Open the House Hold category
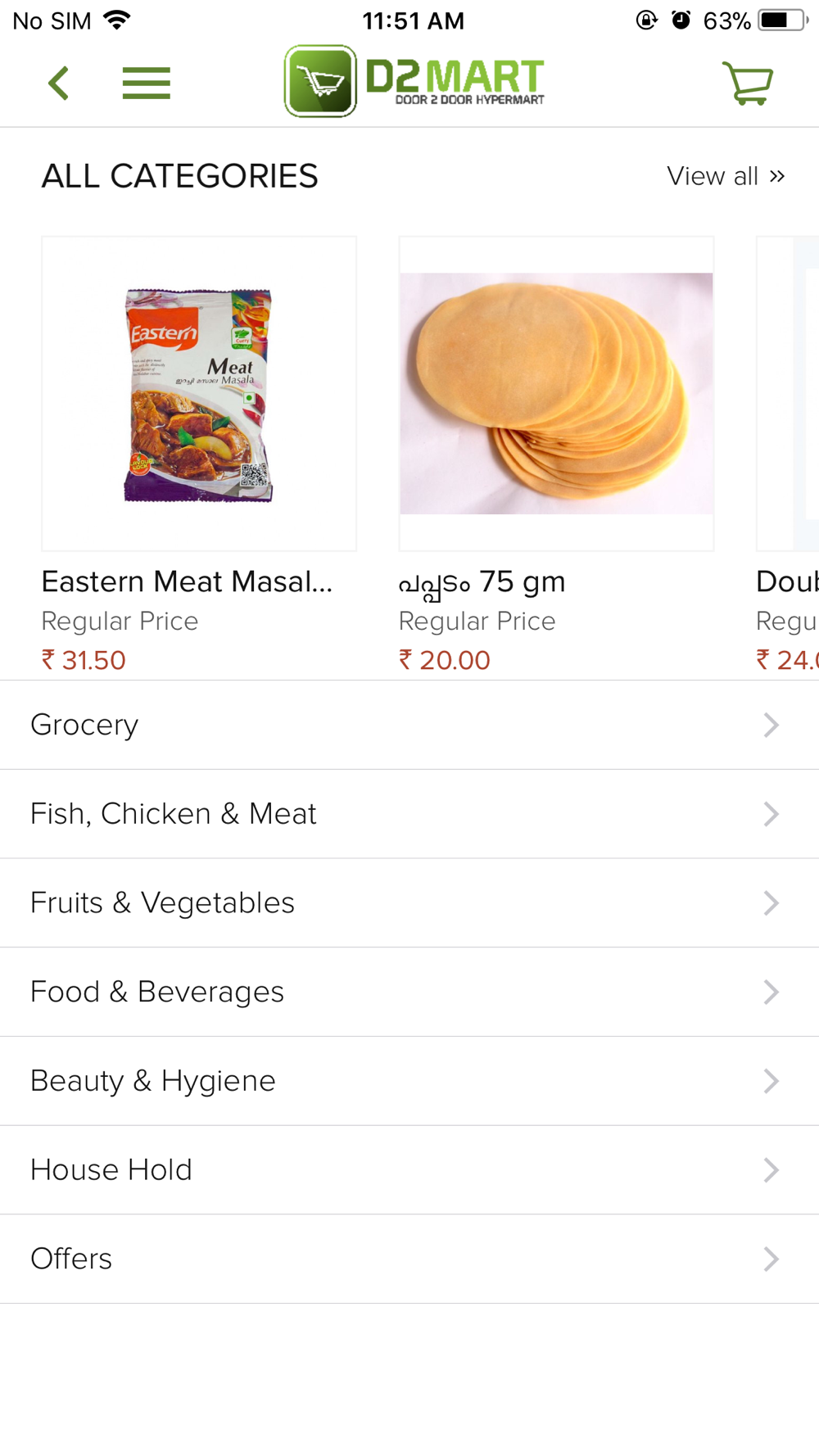 [x=409, y=1170]
